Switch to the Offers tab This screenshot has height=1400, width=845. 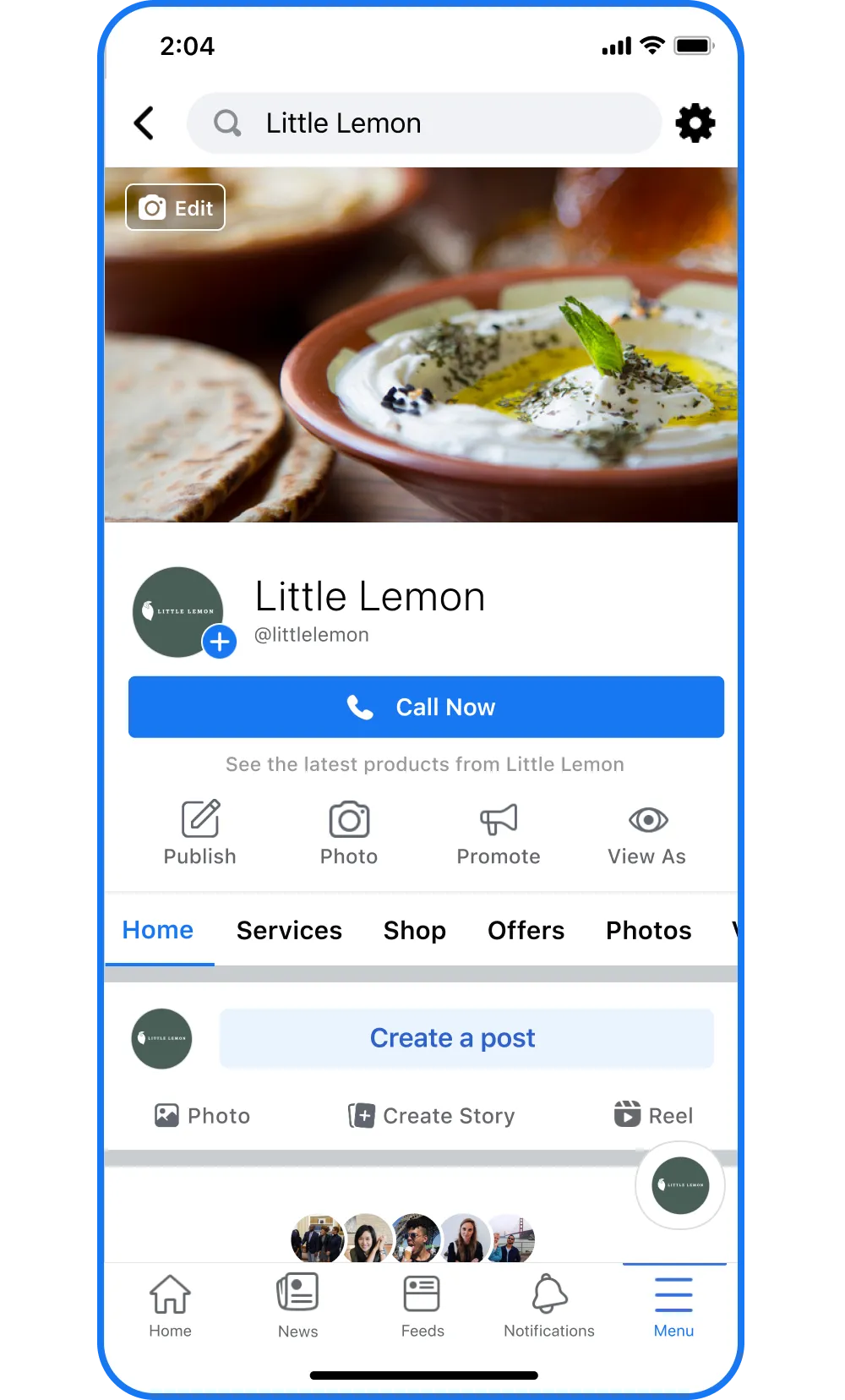coord(526,930)
